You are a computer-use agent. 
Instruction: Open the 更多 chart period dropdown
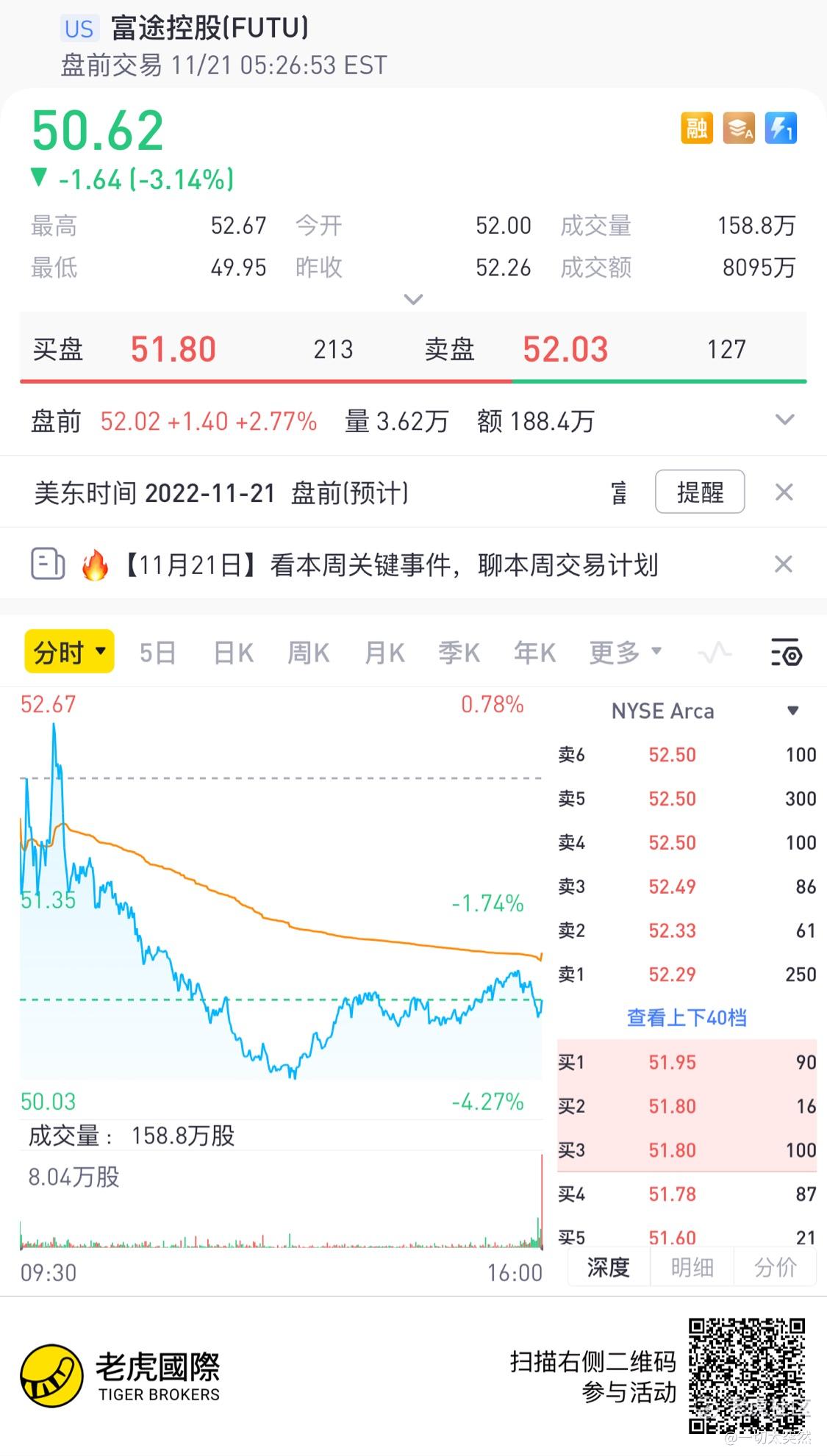(626, 652)
